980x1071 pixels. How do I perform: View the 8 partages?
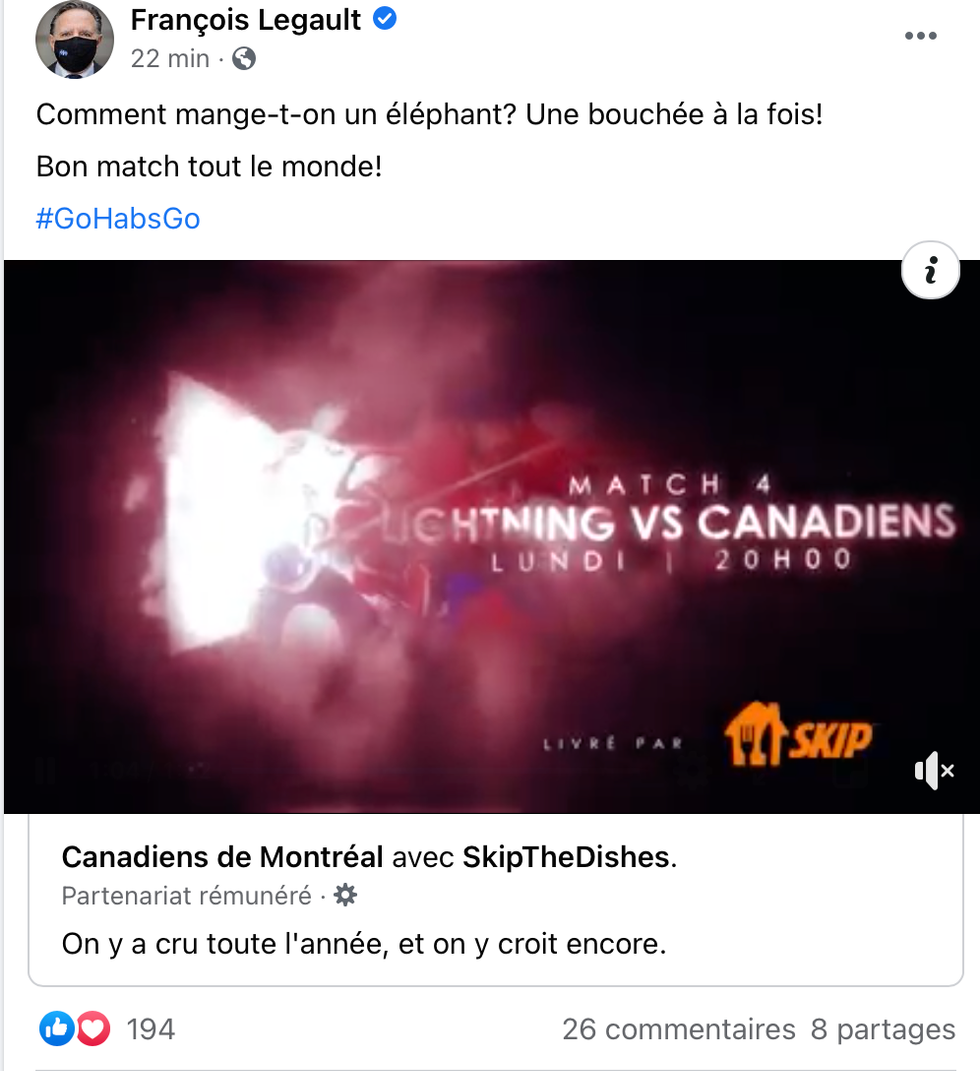coord(882,1029)
